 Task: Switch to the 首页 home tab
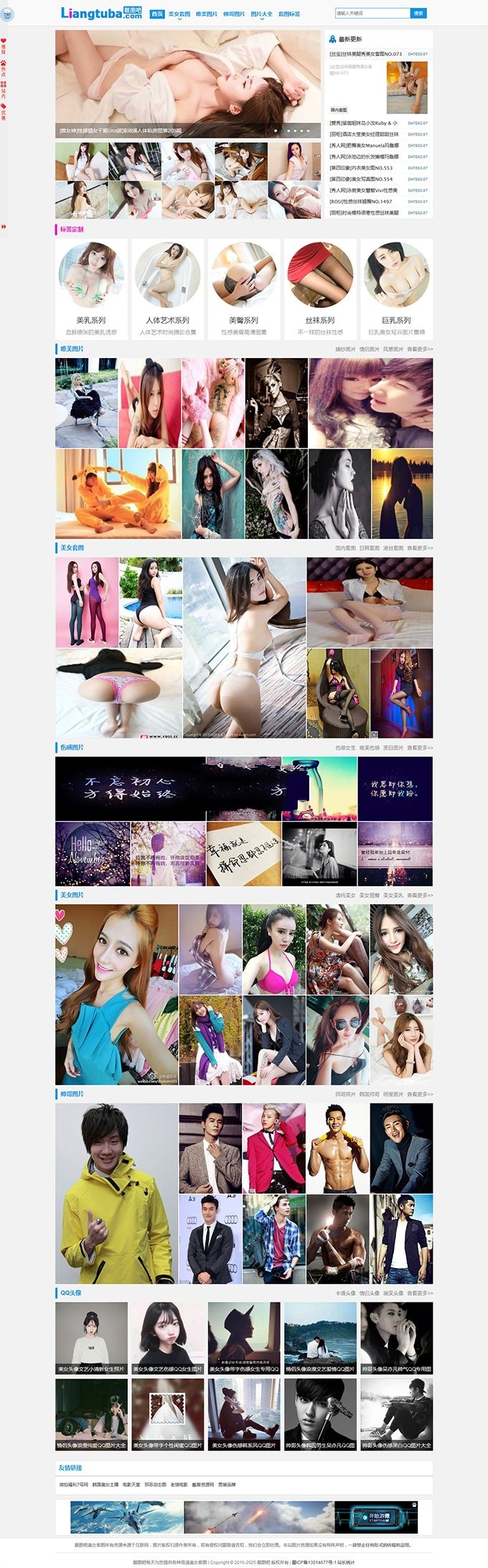tap(156, 14)
